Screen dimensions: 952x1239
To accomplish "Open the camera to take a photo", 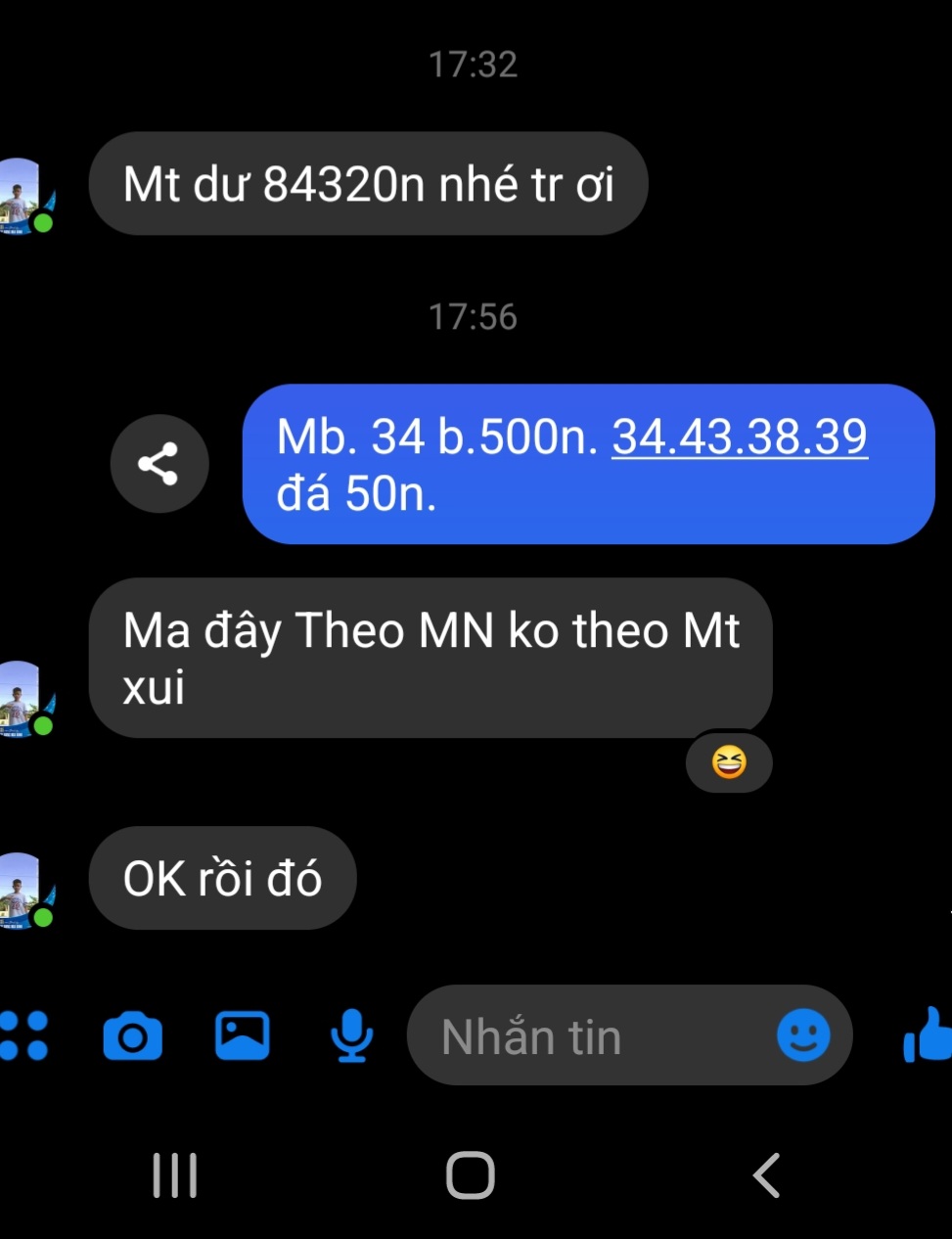I will pos(132,1037).
